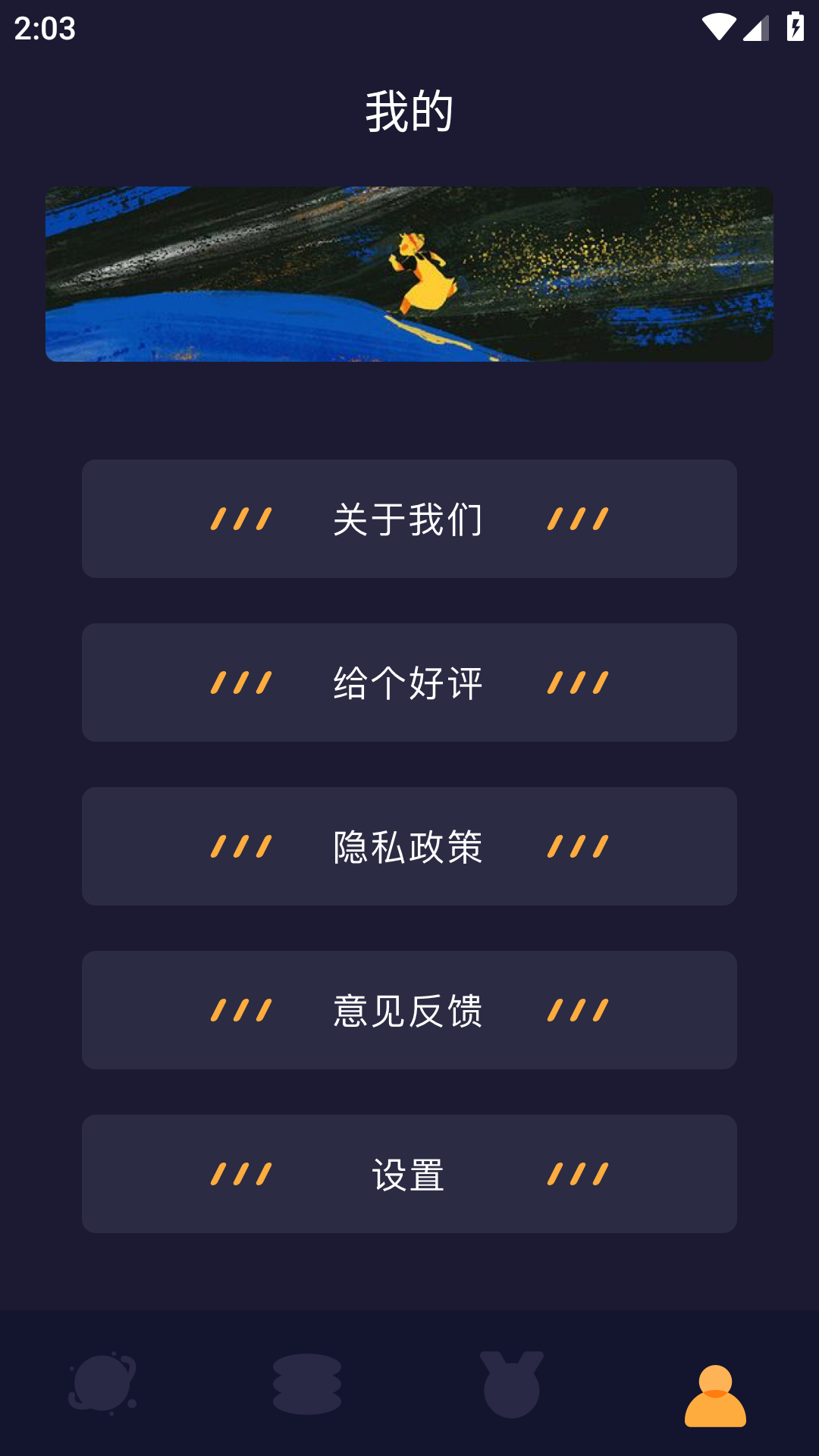Go to 设置 settings
Viewport: 819px width, 1456px height.
point(409,1174)
